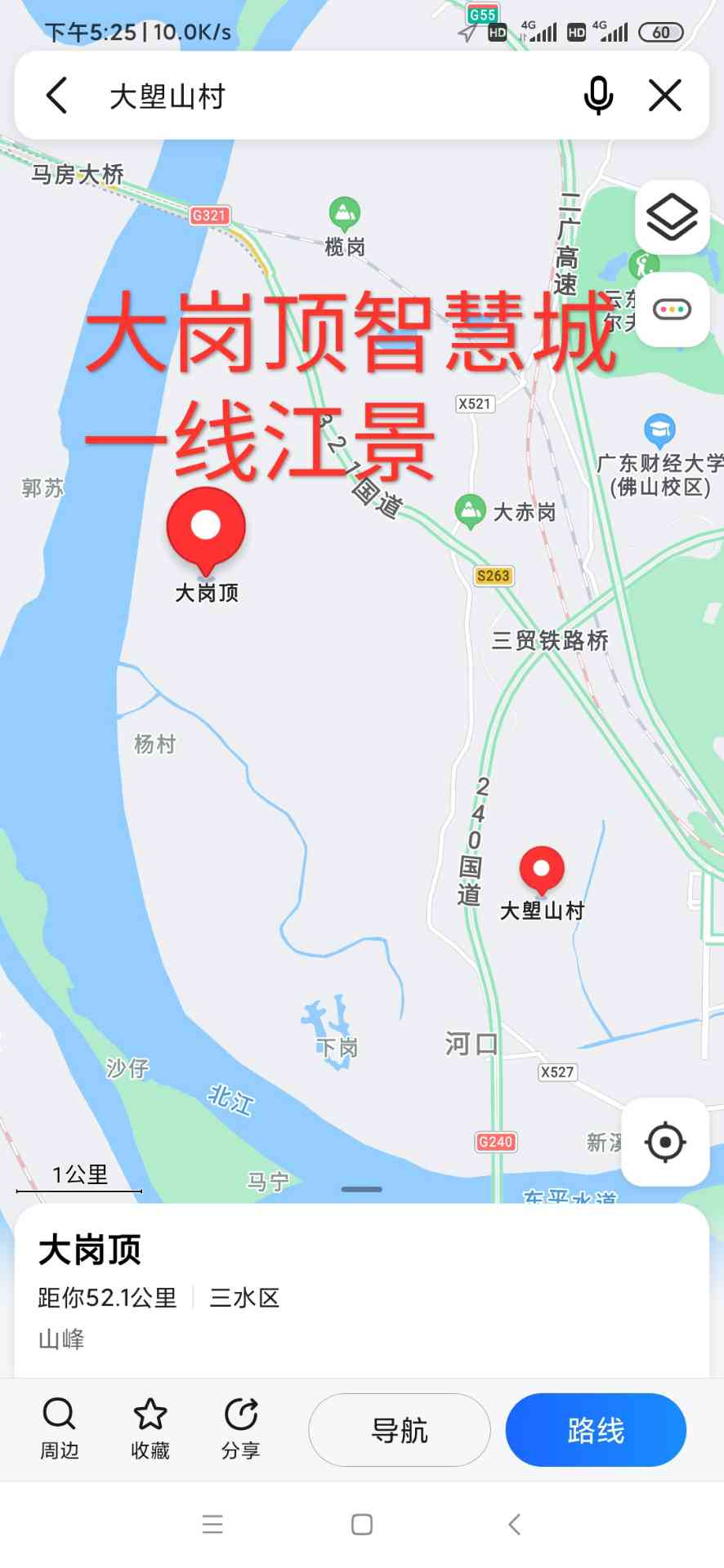Clear the search with the X icon
The height and width of the screenshot is (1568, 724).
[x=665, y=96]
